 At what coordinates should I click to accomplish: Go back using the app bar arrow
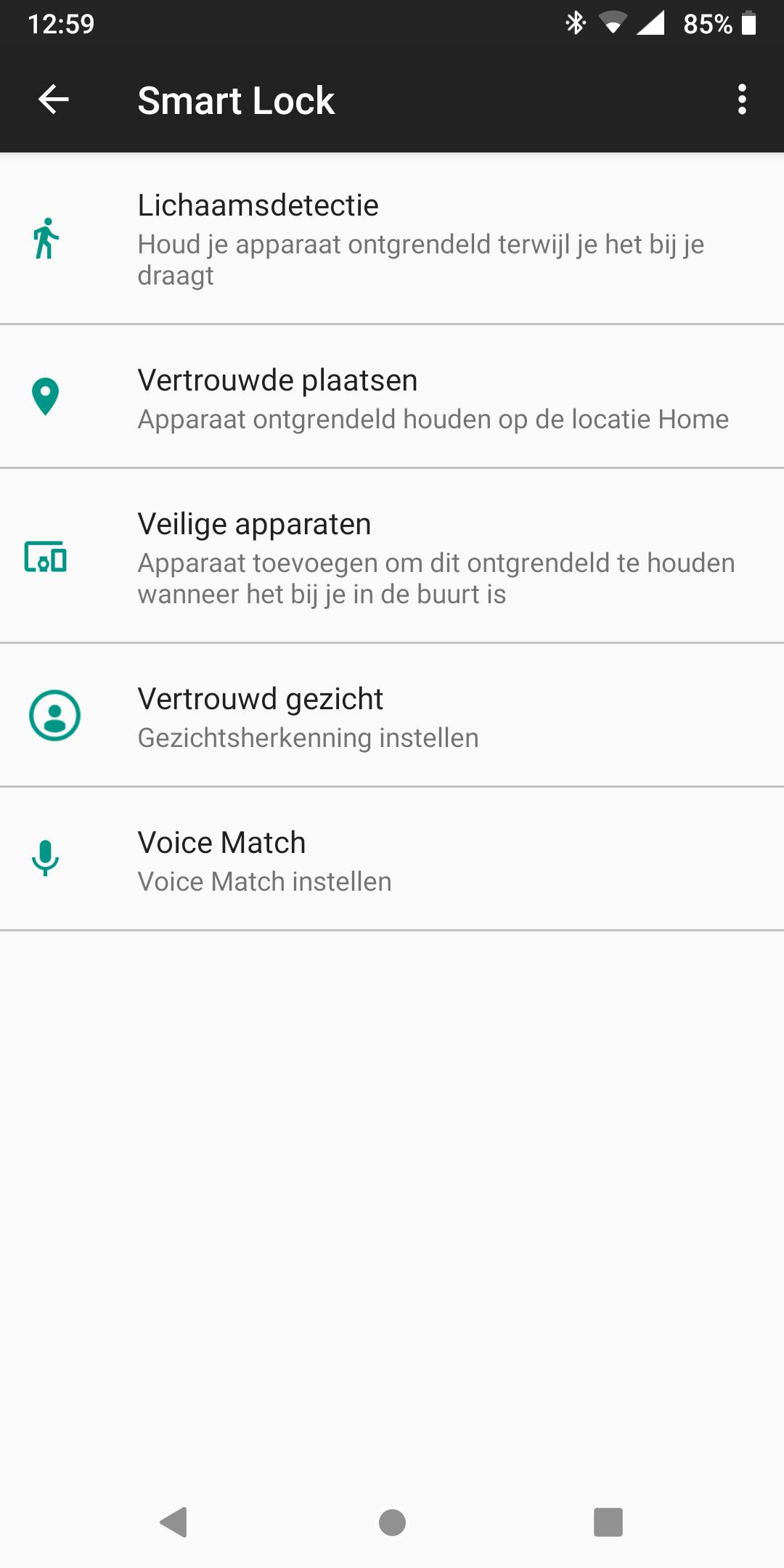pos(53,99)
